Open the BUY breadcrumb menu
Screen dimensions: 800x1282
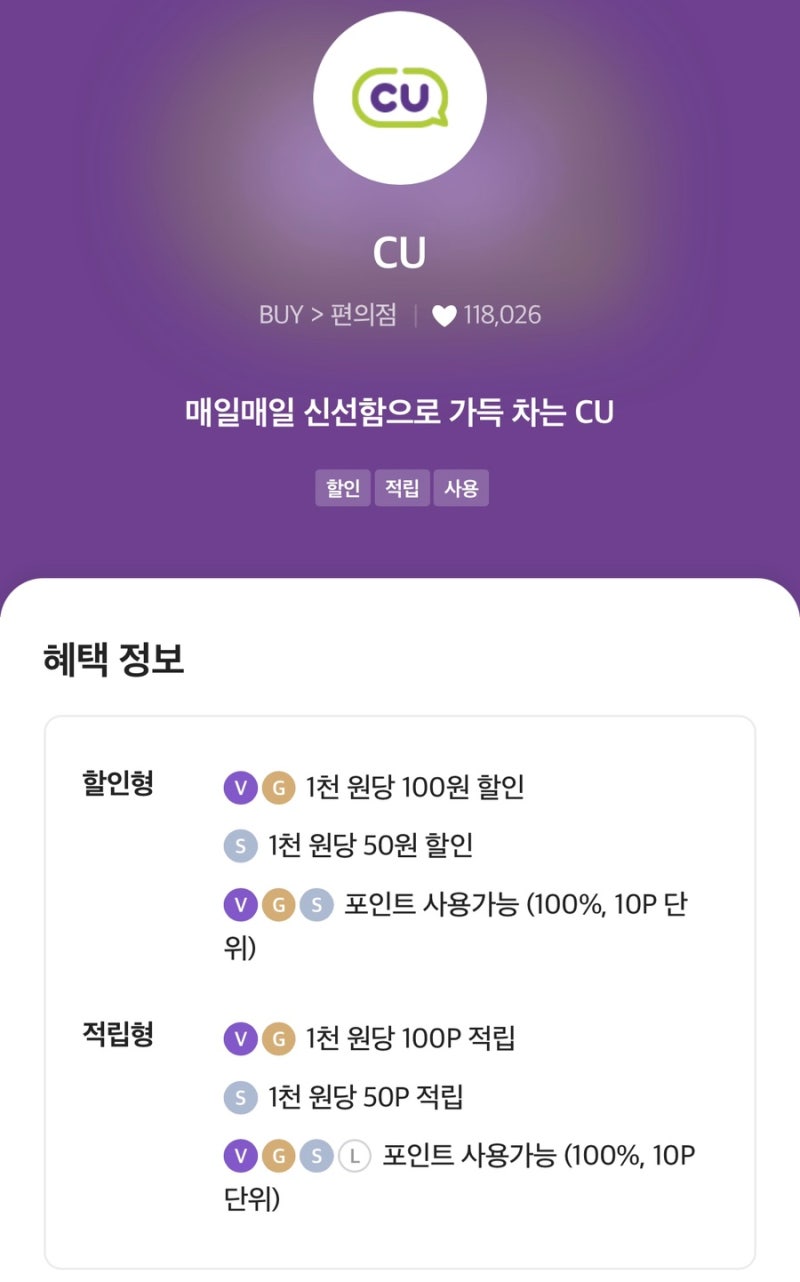[x=278, y=314]
